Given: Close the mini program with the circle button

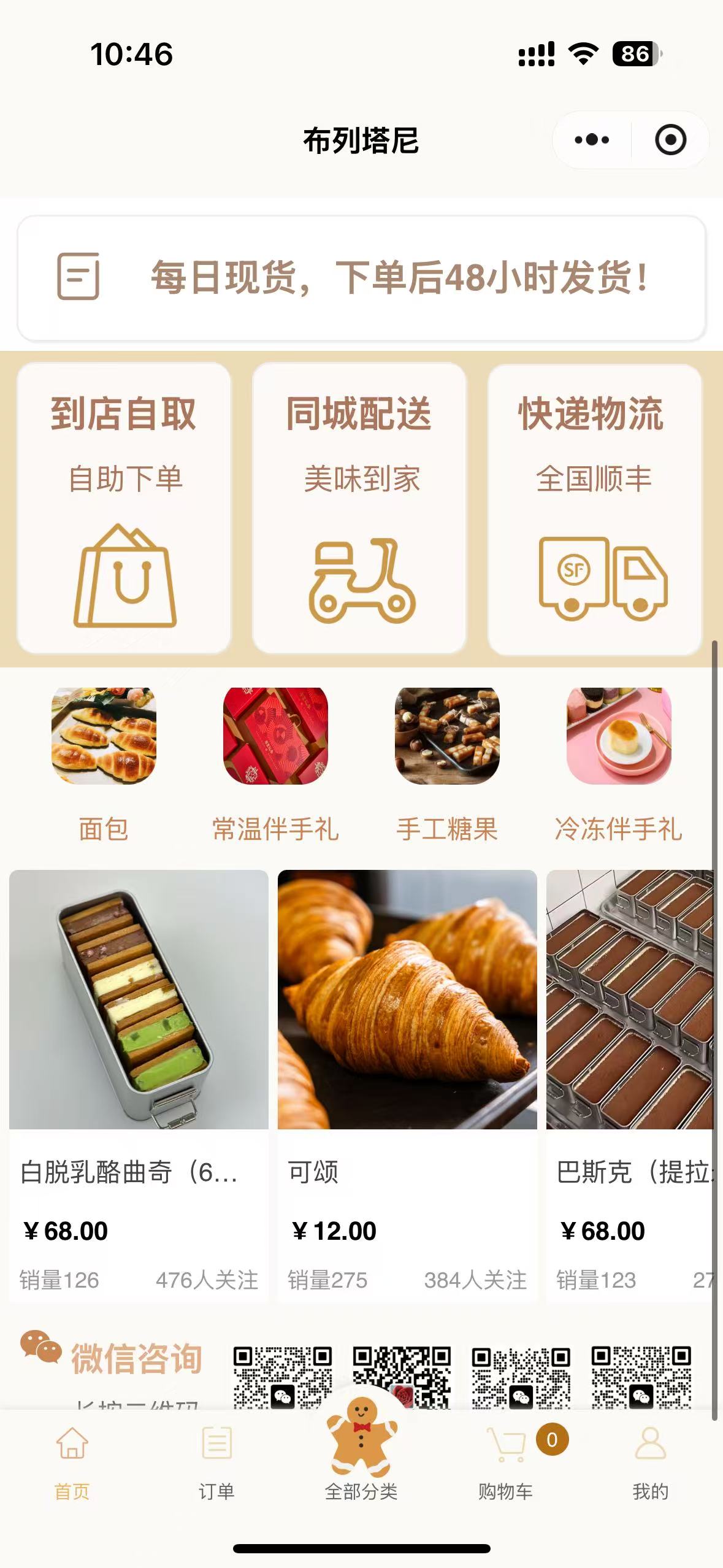Looking at the screenshot, I should [670, 140].
